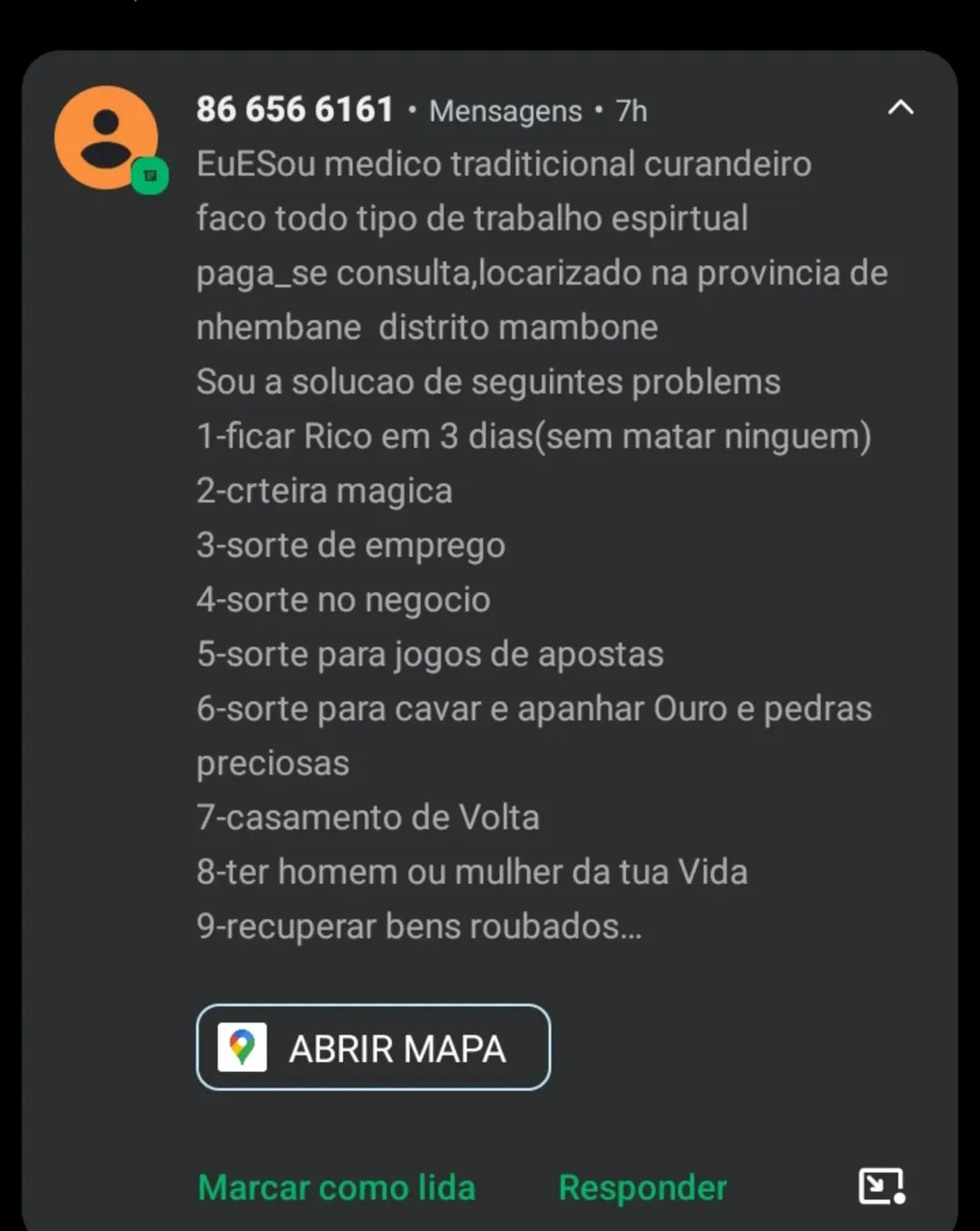Open the notification in a floating bubble

point(881,1186)
